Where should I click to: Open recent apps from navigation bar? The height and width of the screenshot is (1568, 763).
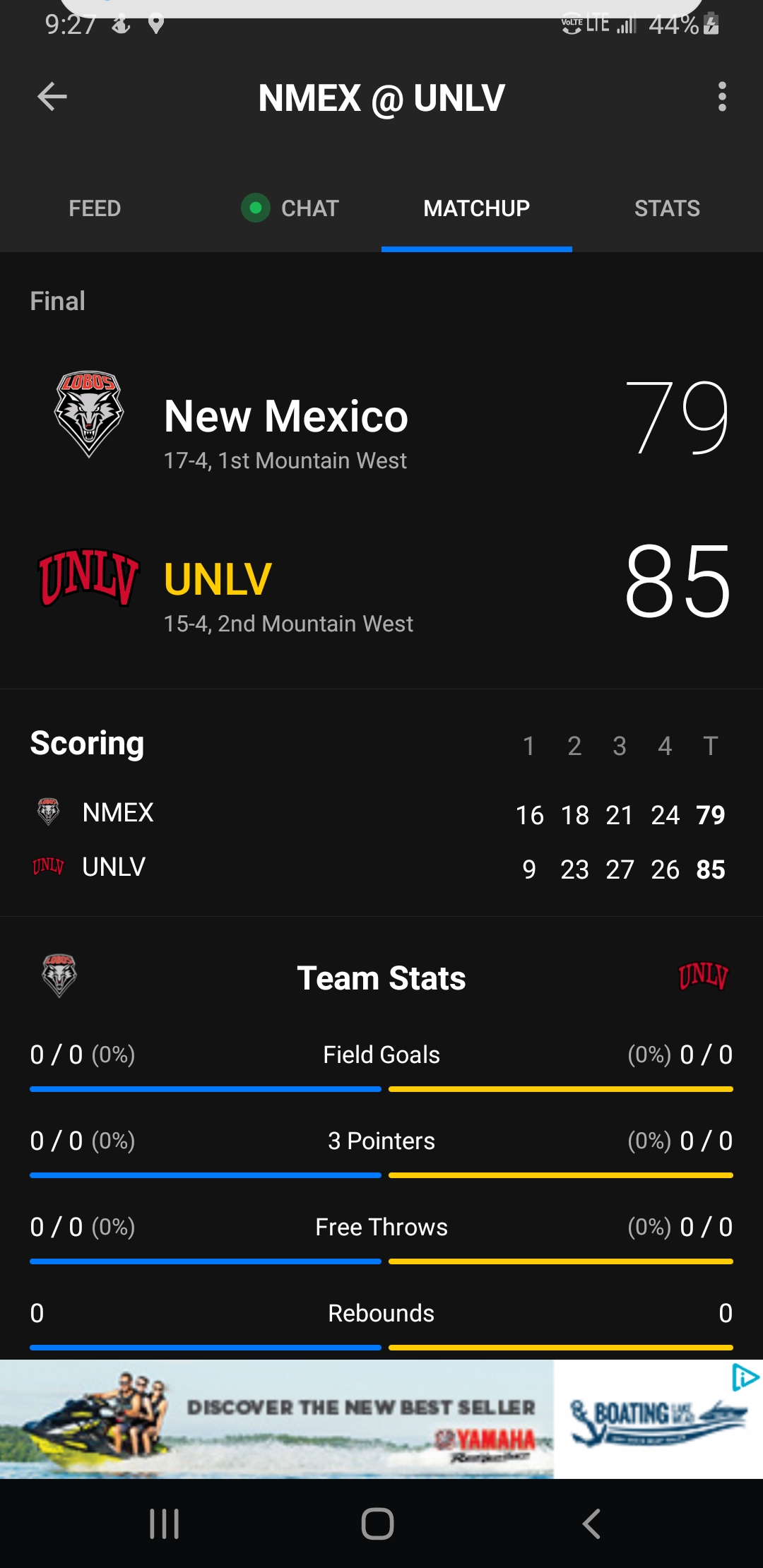[x=165, y=1524]
